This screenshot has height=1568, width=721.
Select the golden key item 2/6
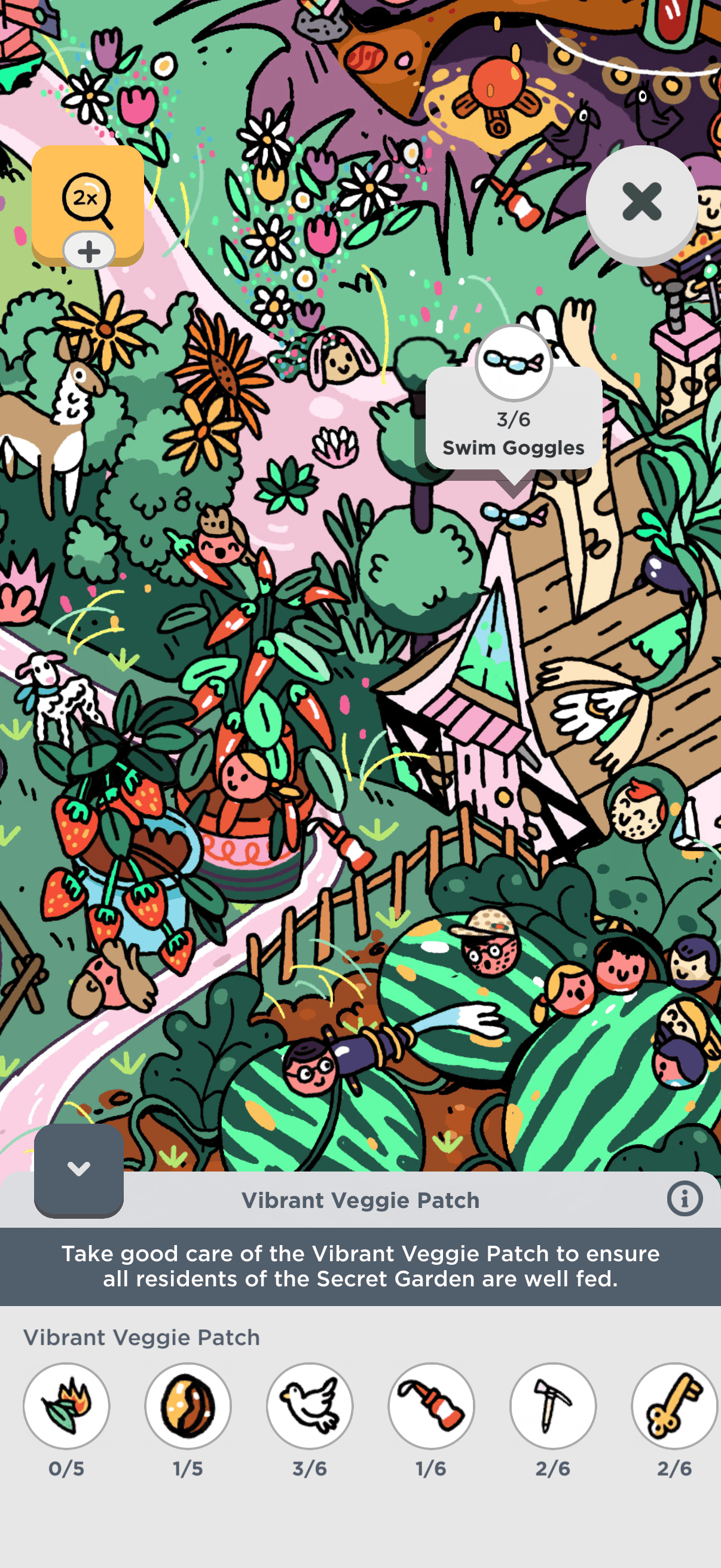674,1405
